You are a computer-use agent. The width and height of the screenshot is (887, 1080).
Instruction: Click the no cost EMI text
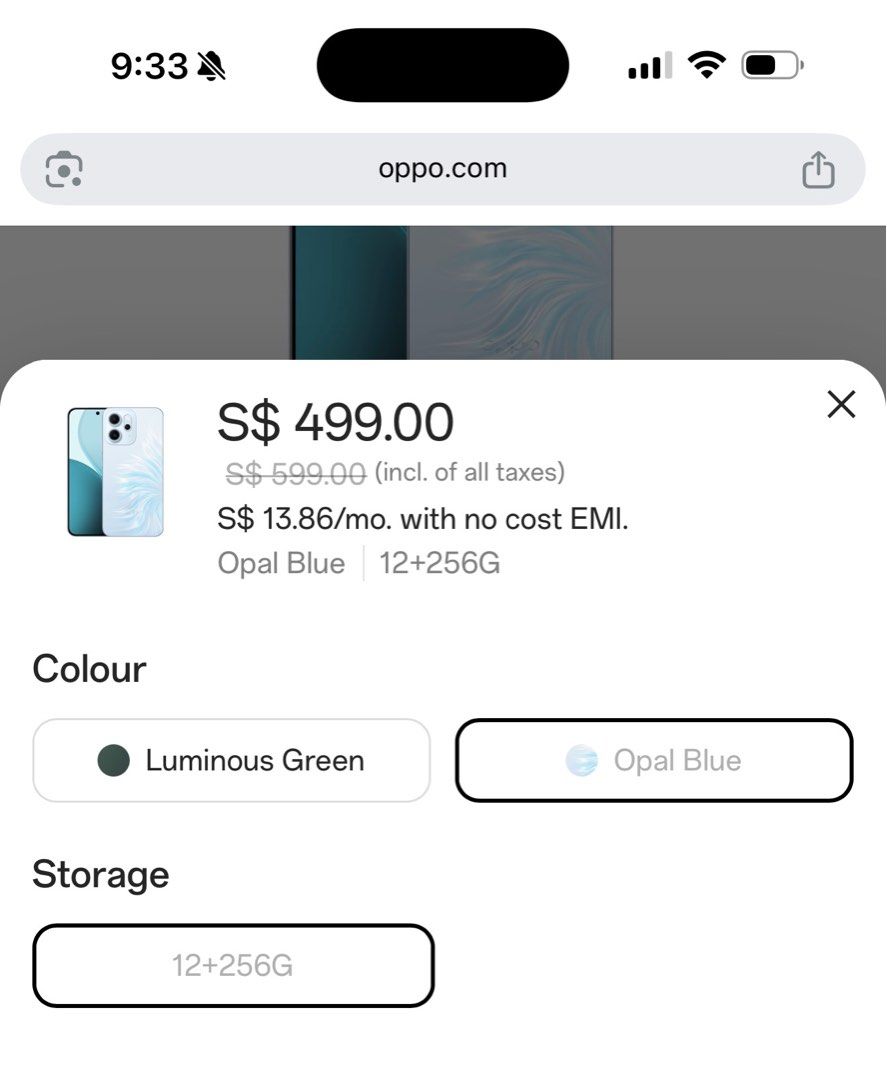pyautogui.click(x=420, y=519)
